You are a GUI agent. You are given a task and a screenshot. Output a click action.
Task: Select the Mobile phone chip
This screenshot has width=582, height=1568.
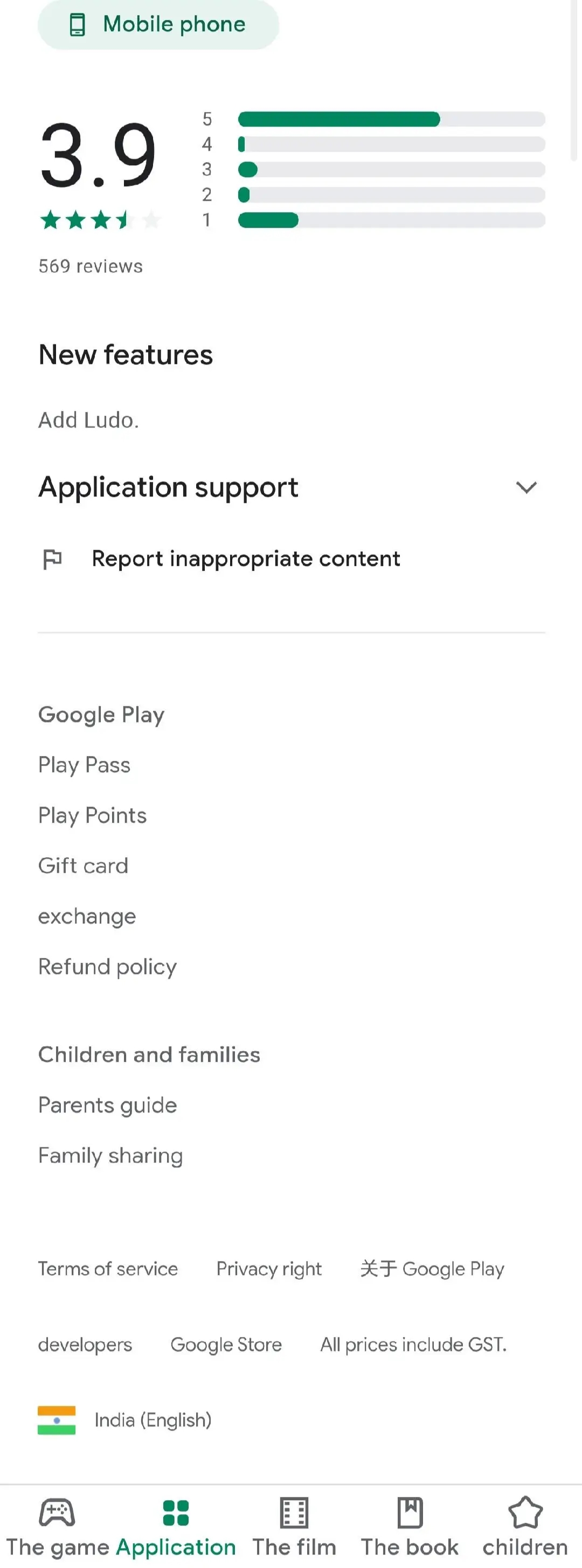158,24
